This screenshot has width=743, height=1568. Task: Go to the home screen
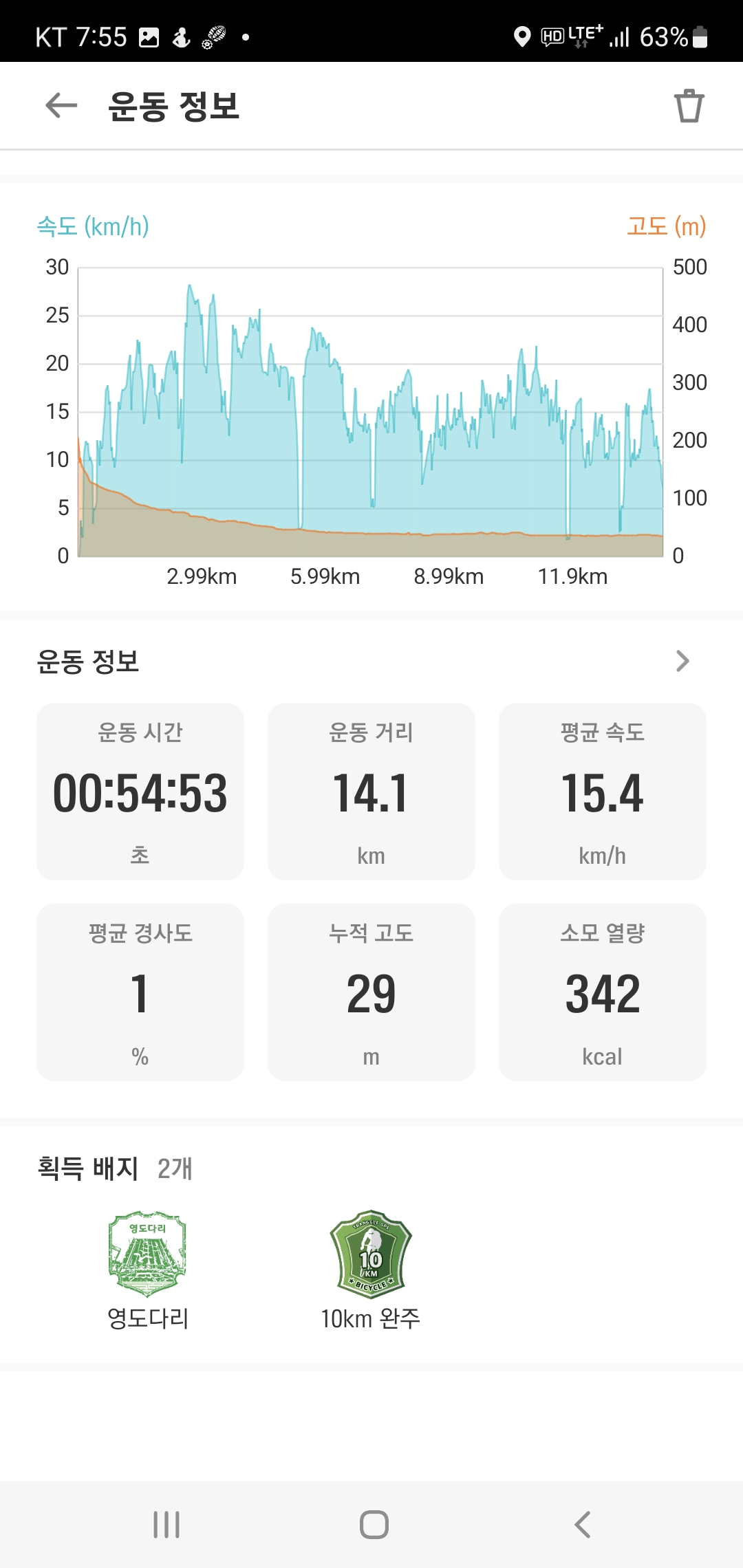click(374, 1525)
